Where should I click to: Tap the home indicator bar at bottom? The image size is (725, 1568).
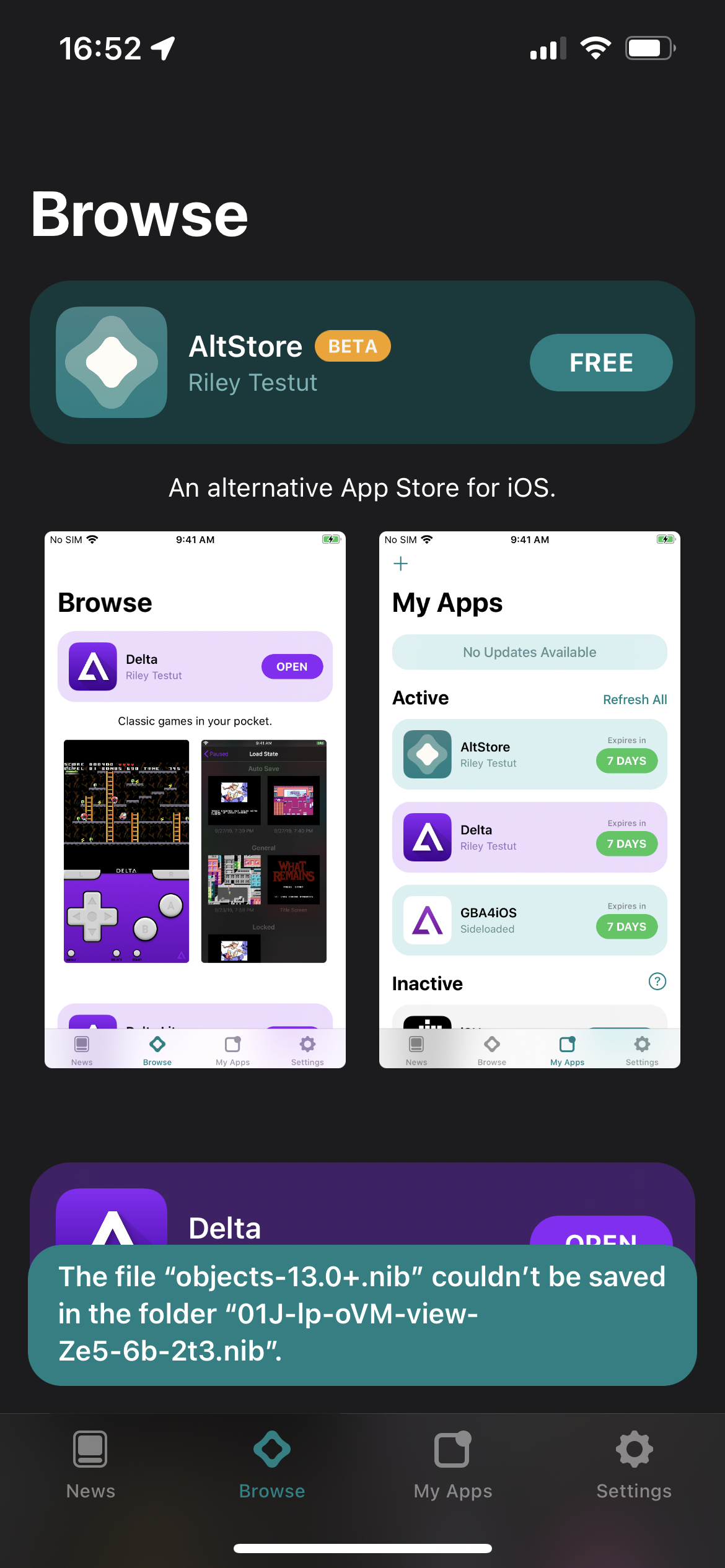tap(362, 1548)
